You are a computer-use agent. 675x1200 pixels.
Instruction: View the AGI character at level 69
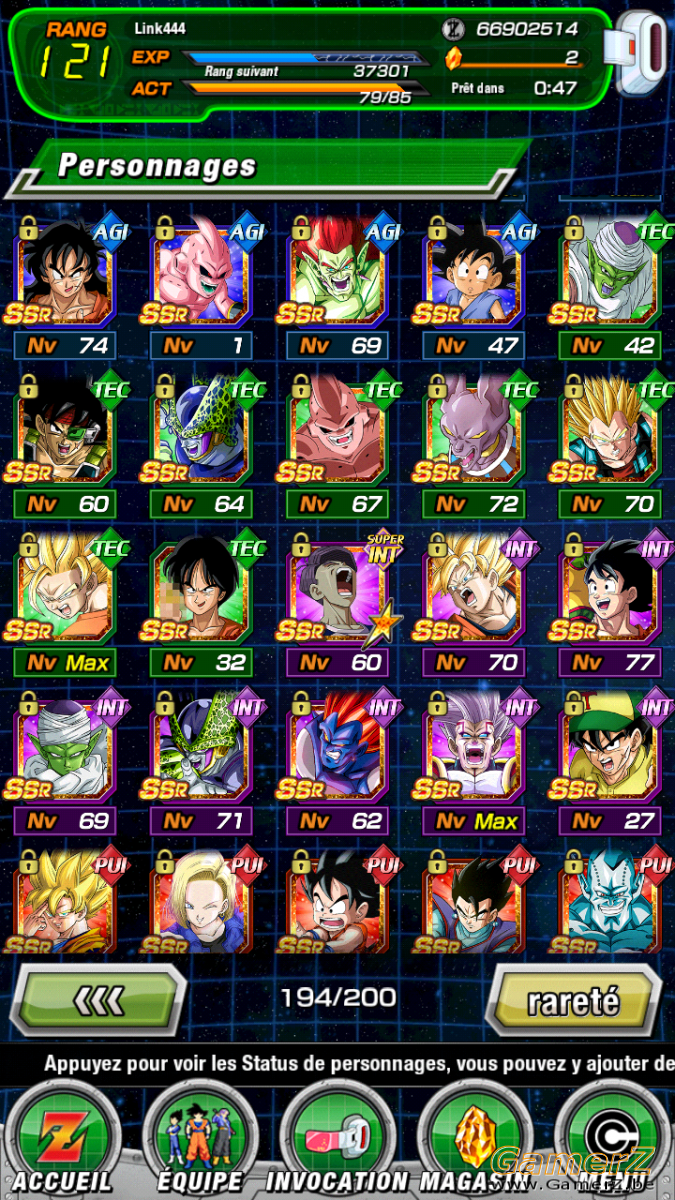(339, 272)
